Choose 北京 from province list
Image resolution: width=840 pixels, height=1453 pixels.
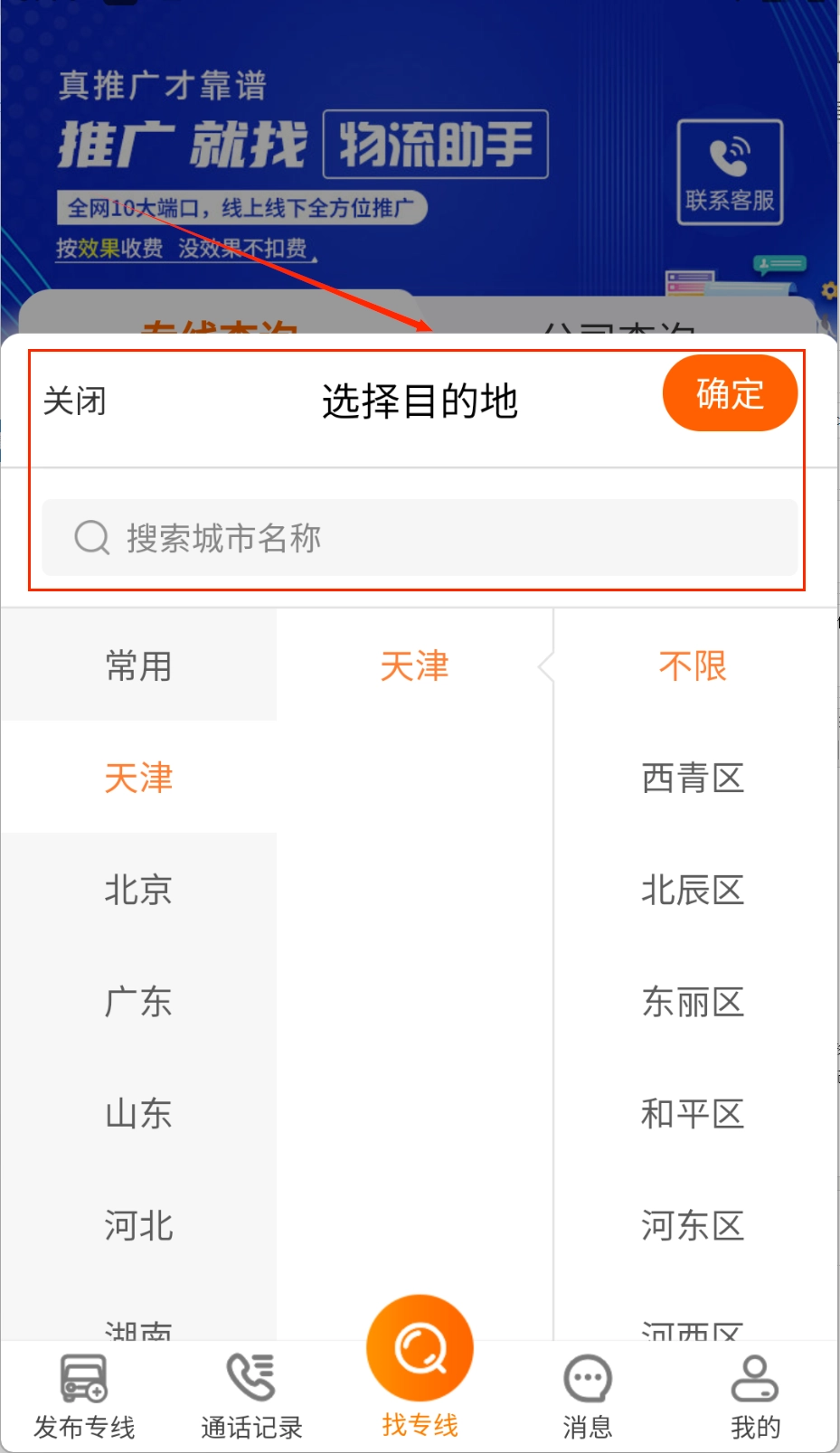[138, 890]
